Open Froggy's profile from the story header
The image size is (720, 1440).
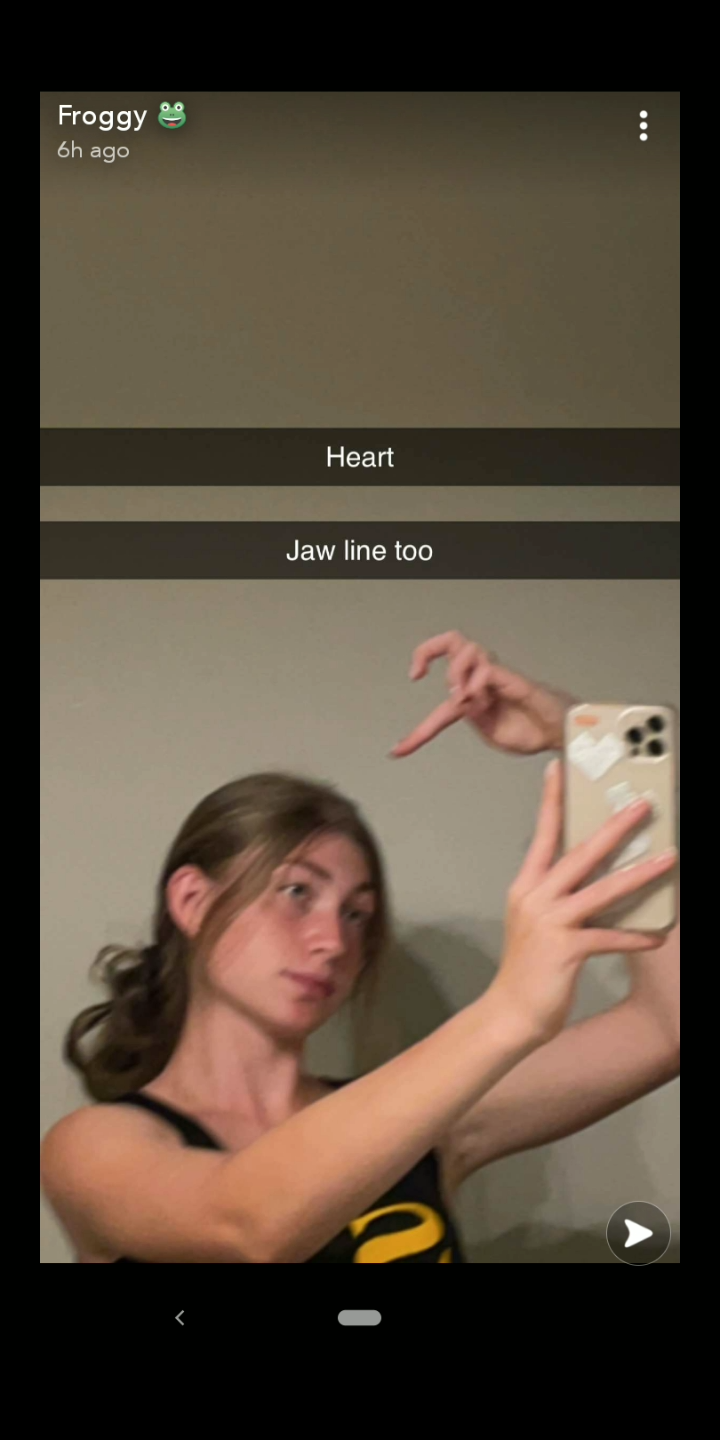(x=103, y=116)
